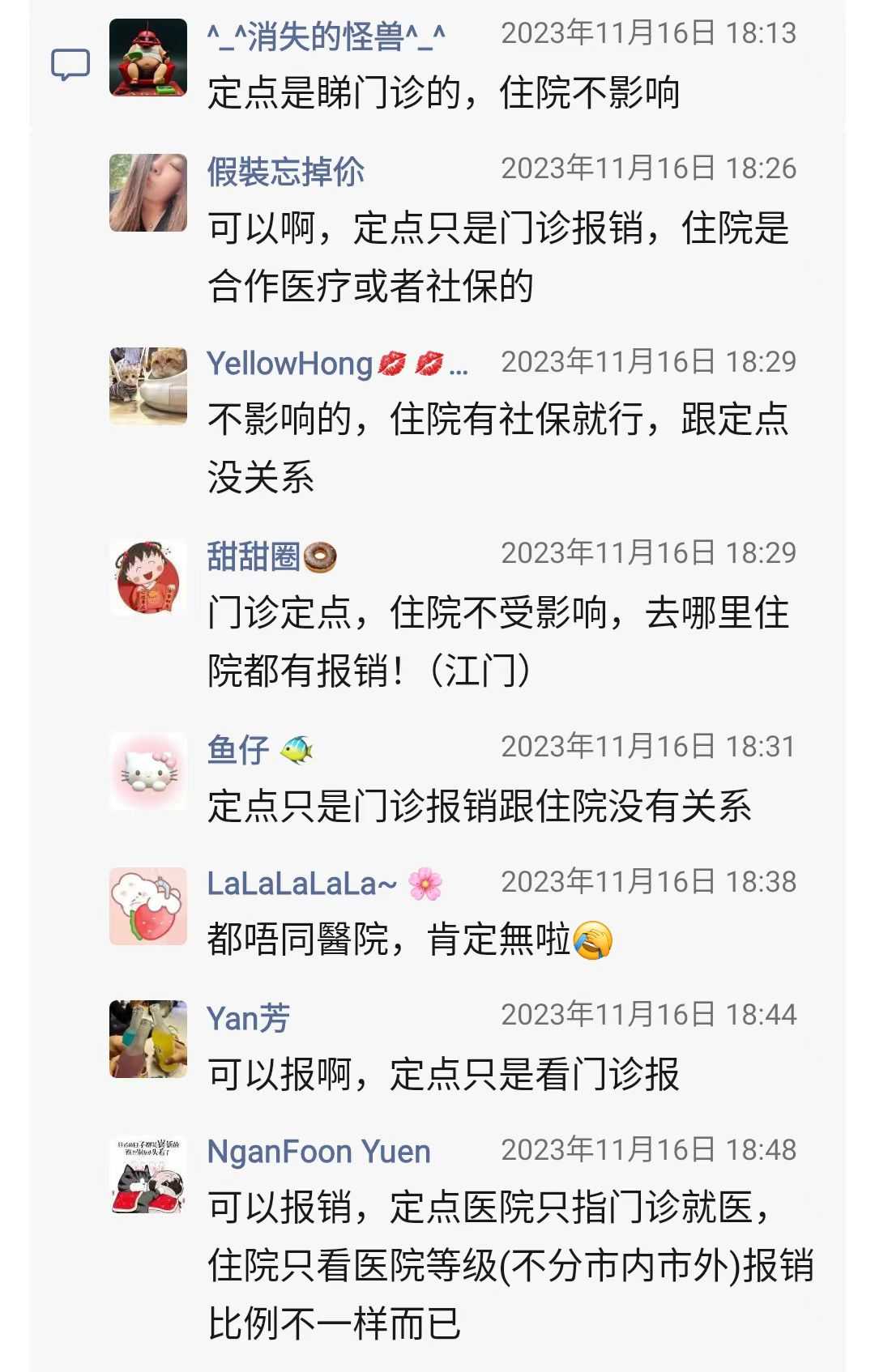Open Yan芳's avatar
This screenshot has width=875, height=1372.
coord(148,1039)
